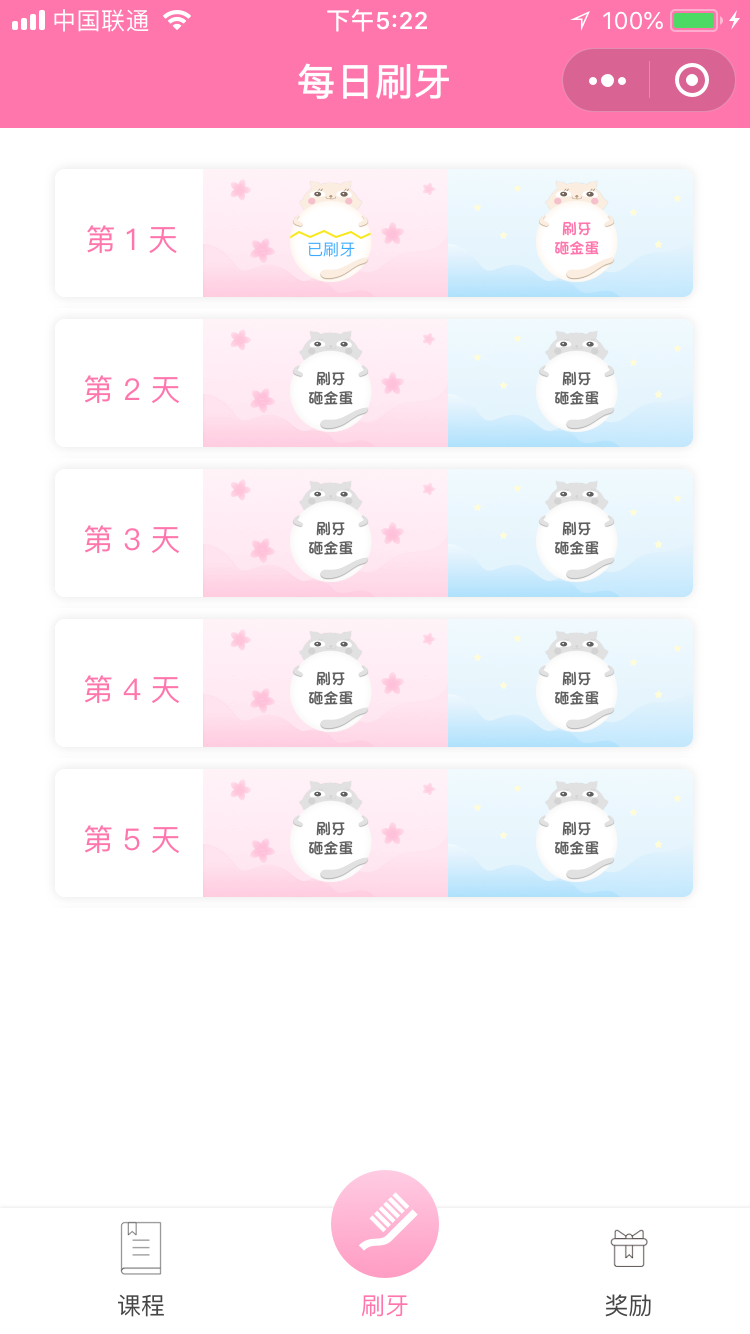Choose the Day 4 evening blue egg

click(577, 683)
